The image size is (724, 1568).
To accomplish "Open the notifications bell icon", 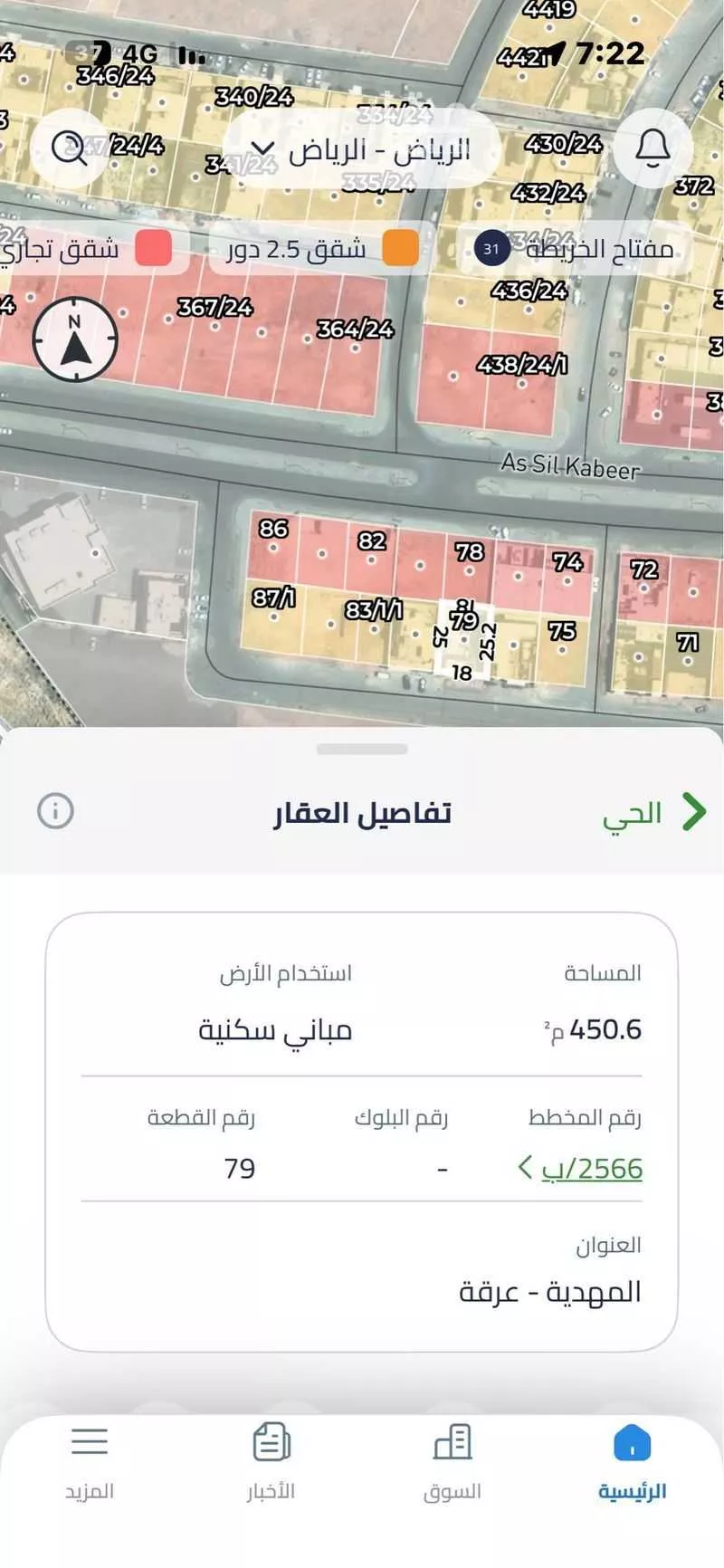I will click(651, 148).
